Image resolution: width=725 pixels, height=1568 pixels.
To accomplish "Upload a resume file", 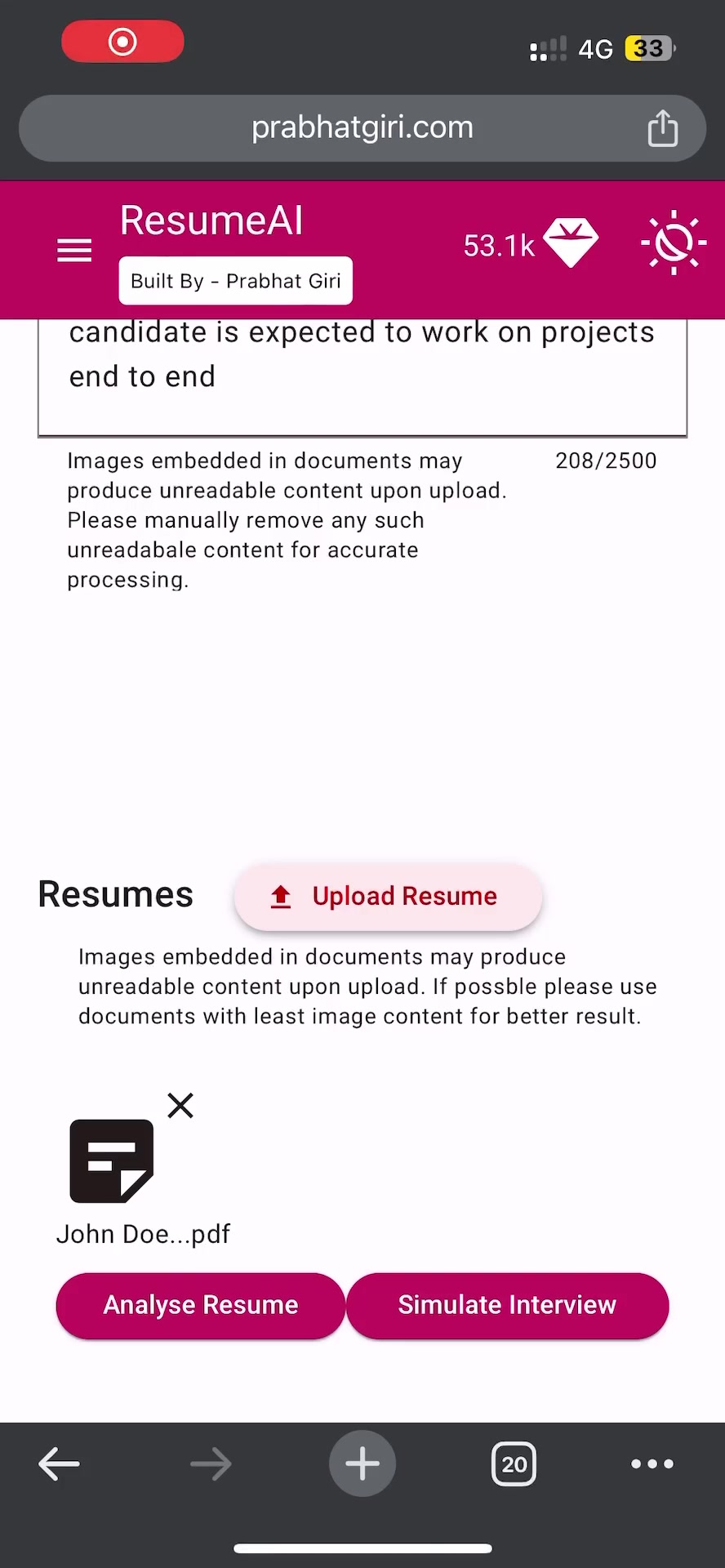I will [388, 897].
